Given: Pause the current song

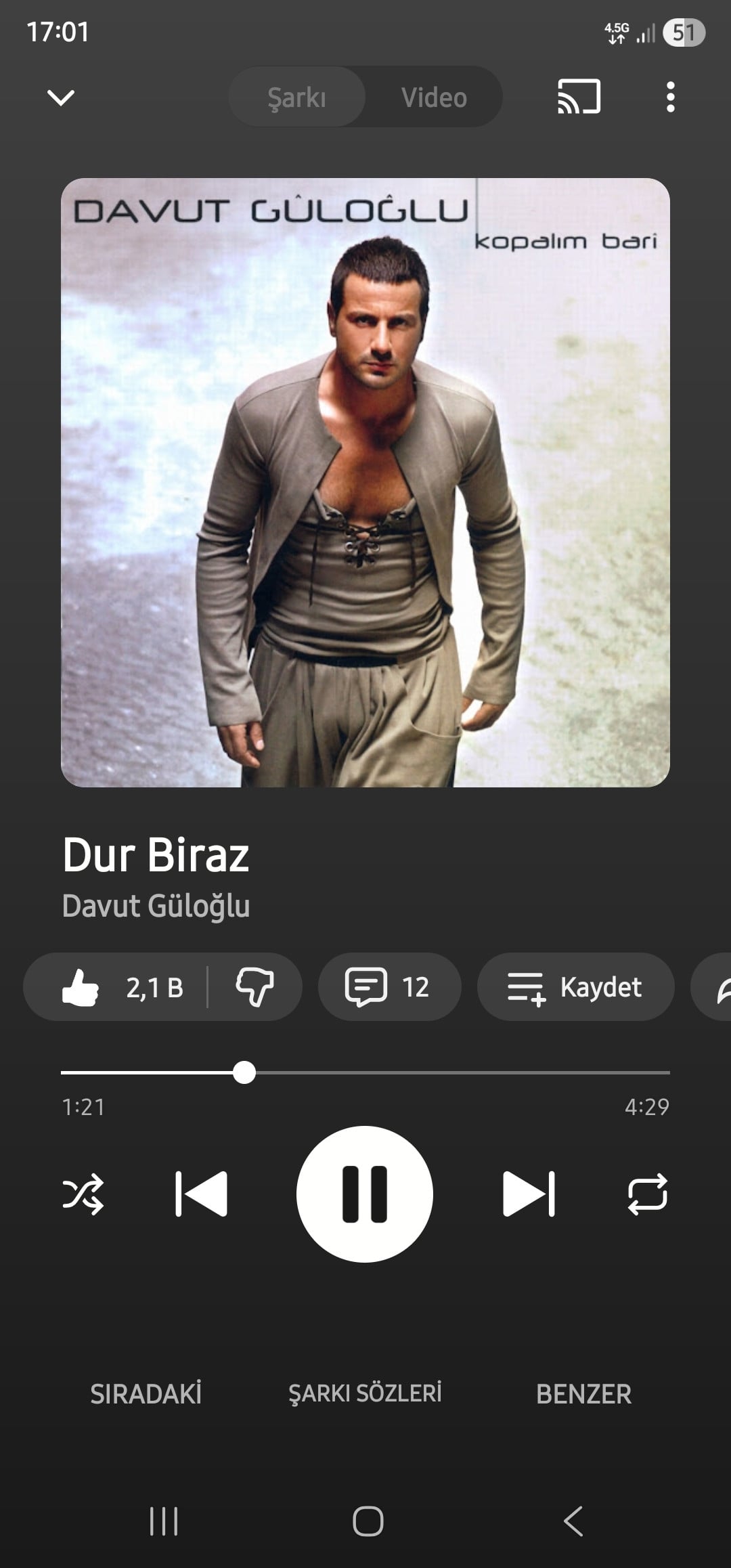Looking at the screenshot, I should click(x=365, y=1194).
